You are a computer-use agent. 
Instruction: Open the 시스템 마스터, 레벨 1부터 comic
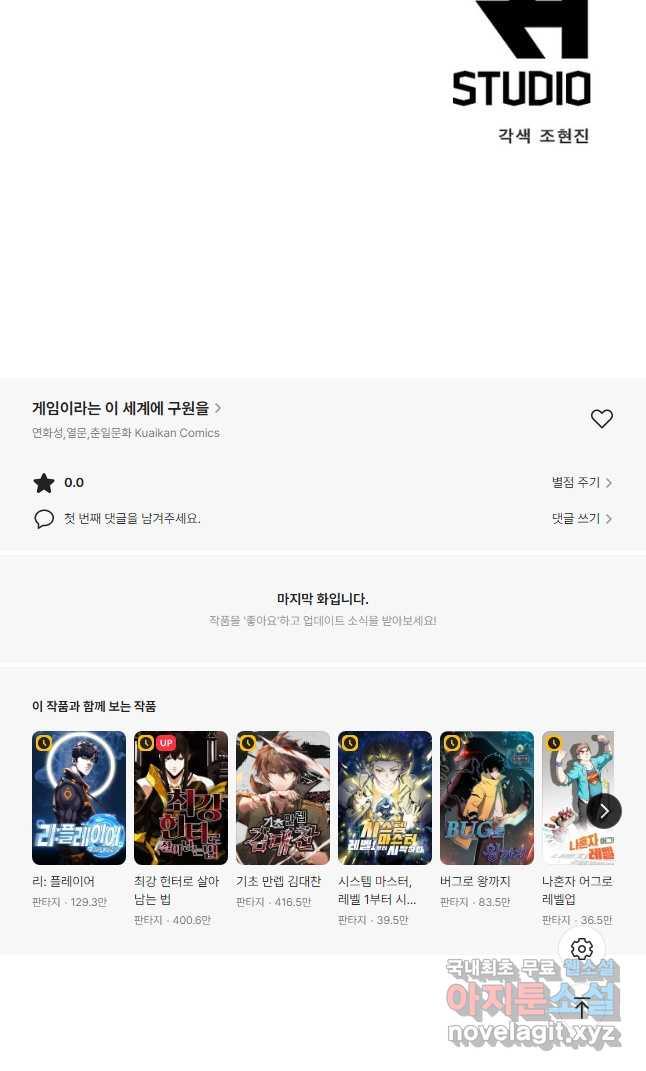click(385, 798)
